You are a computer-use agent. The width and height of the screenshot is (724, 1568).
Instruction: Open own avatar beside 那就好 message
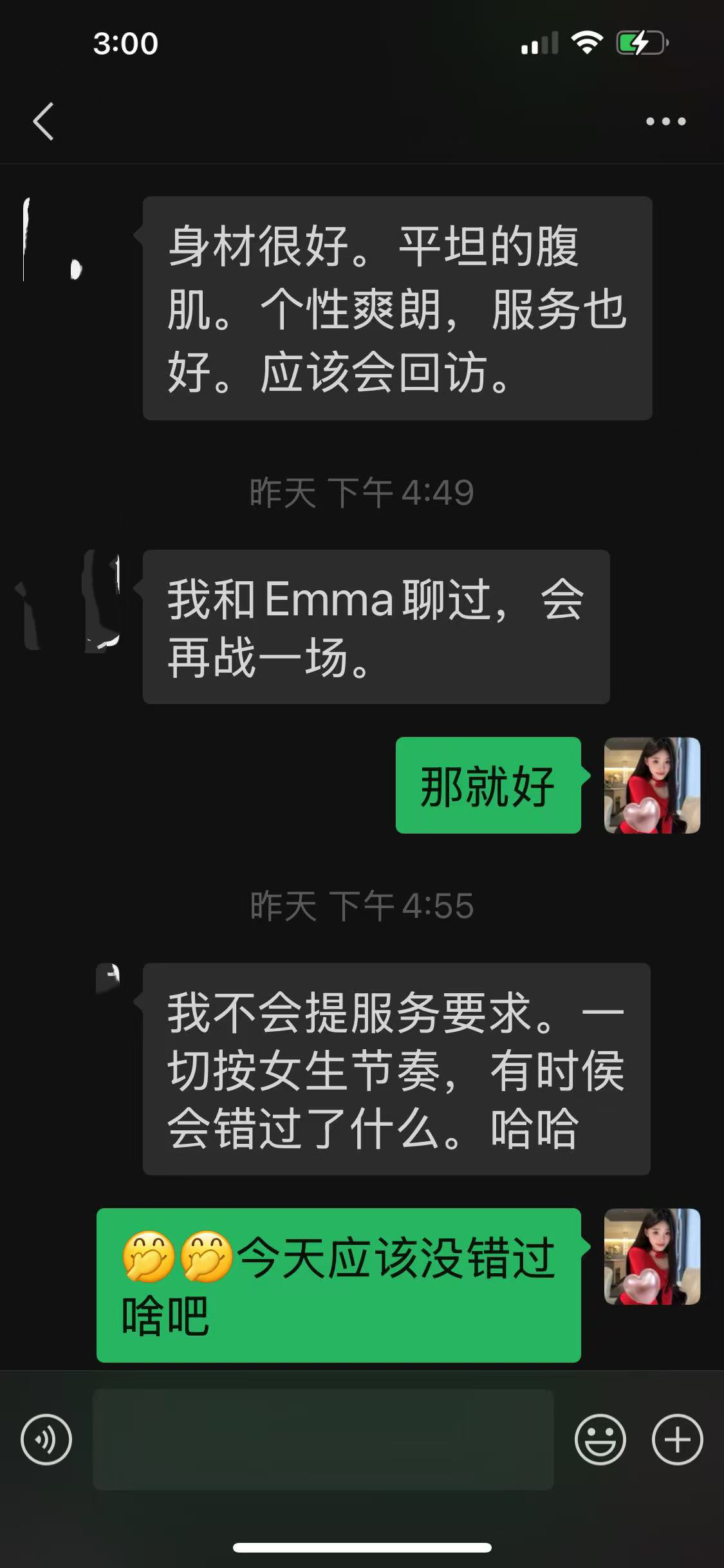(652, 785)
